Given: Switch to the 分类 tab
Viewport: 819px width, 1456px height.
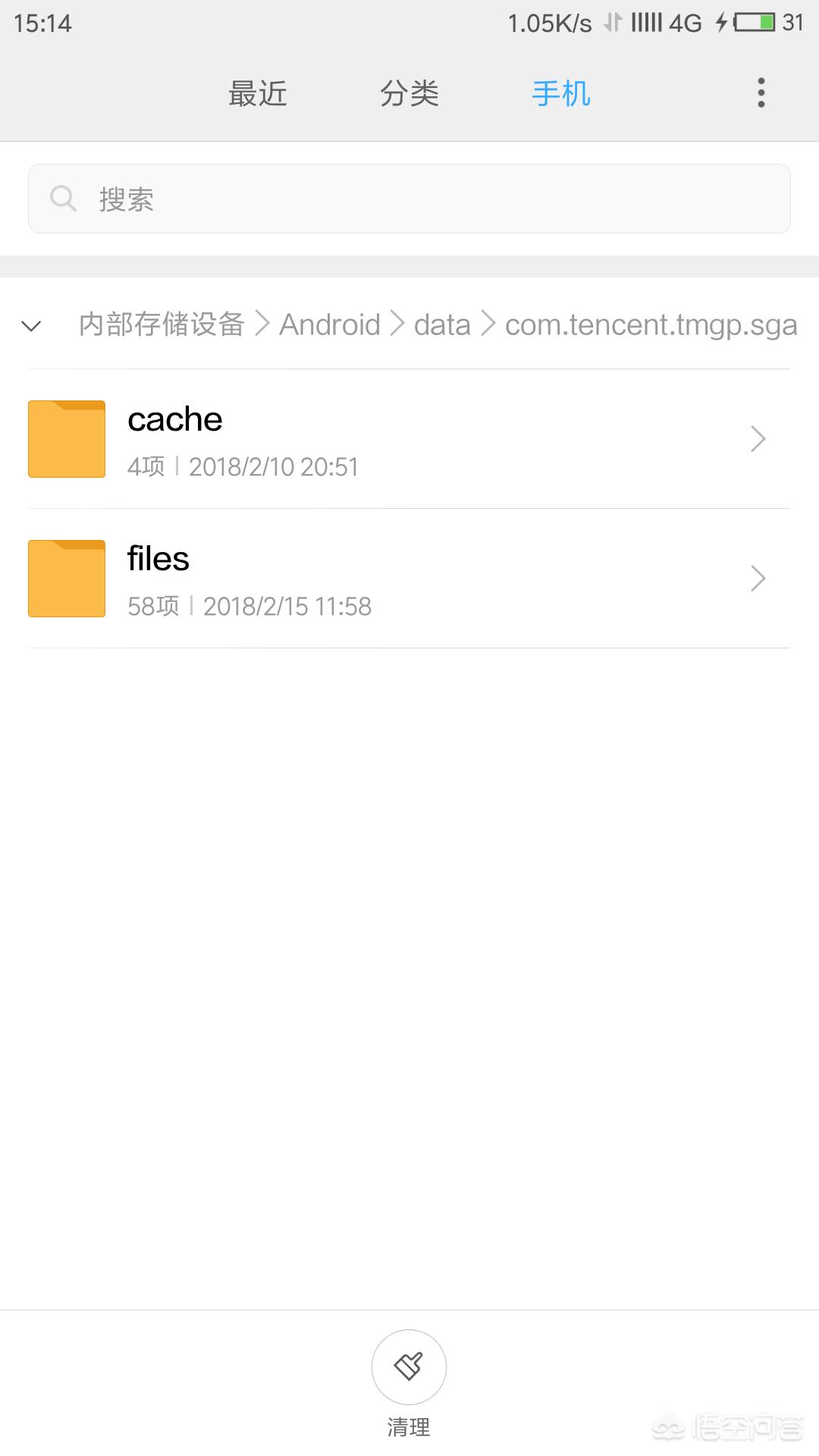Looking at the screenshot, I should tap(409, 94).
